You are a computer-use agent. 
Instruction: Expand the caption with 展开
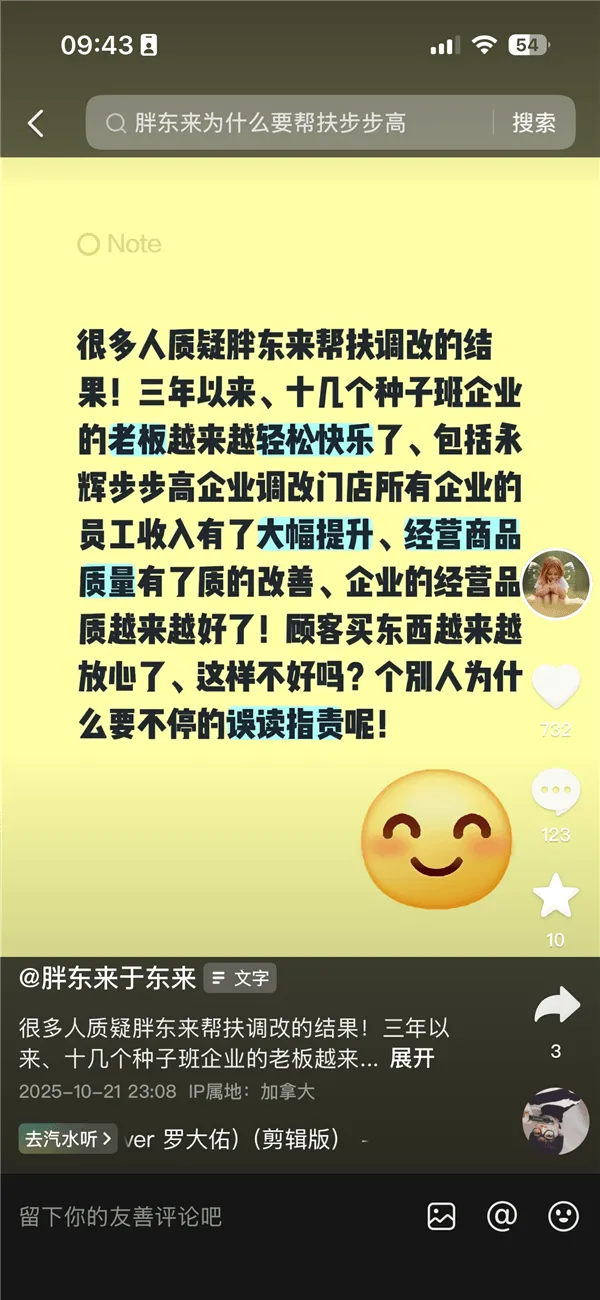pos(411,1057)
